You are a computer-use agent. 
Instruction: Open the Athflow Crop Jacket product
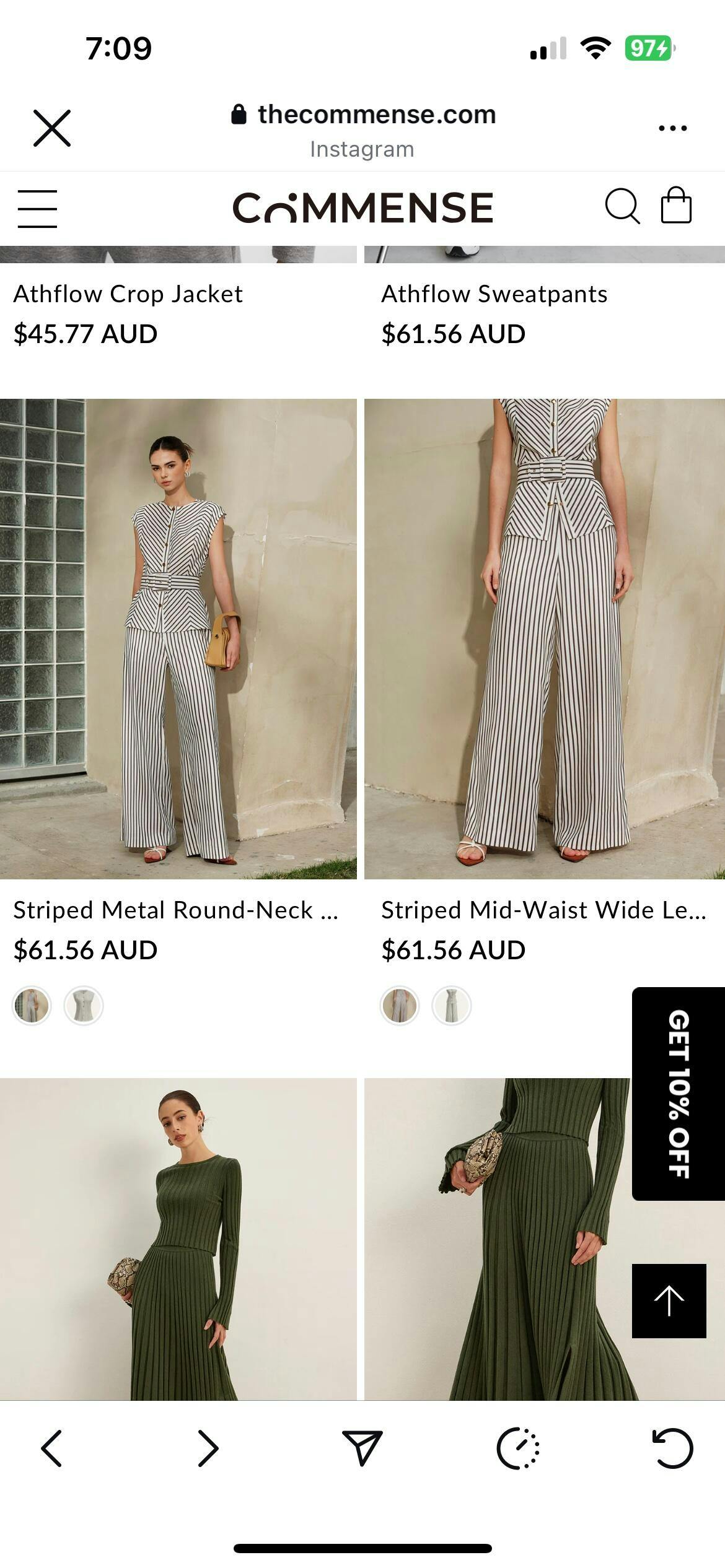tap(128, 294)
